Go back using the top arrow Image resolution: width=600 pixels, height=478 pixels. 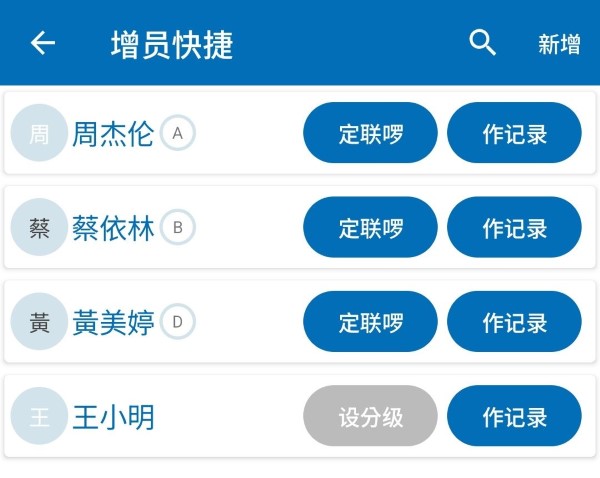coord(42,43)
